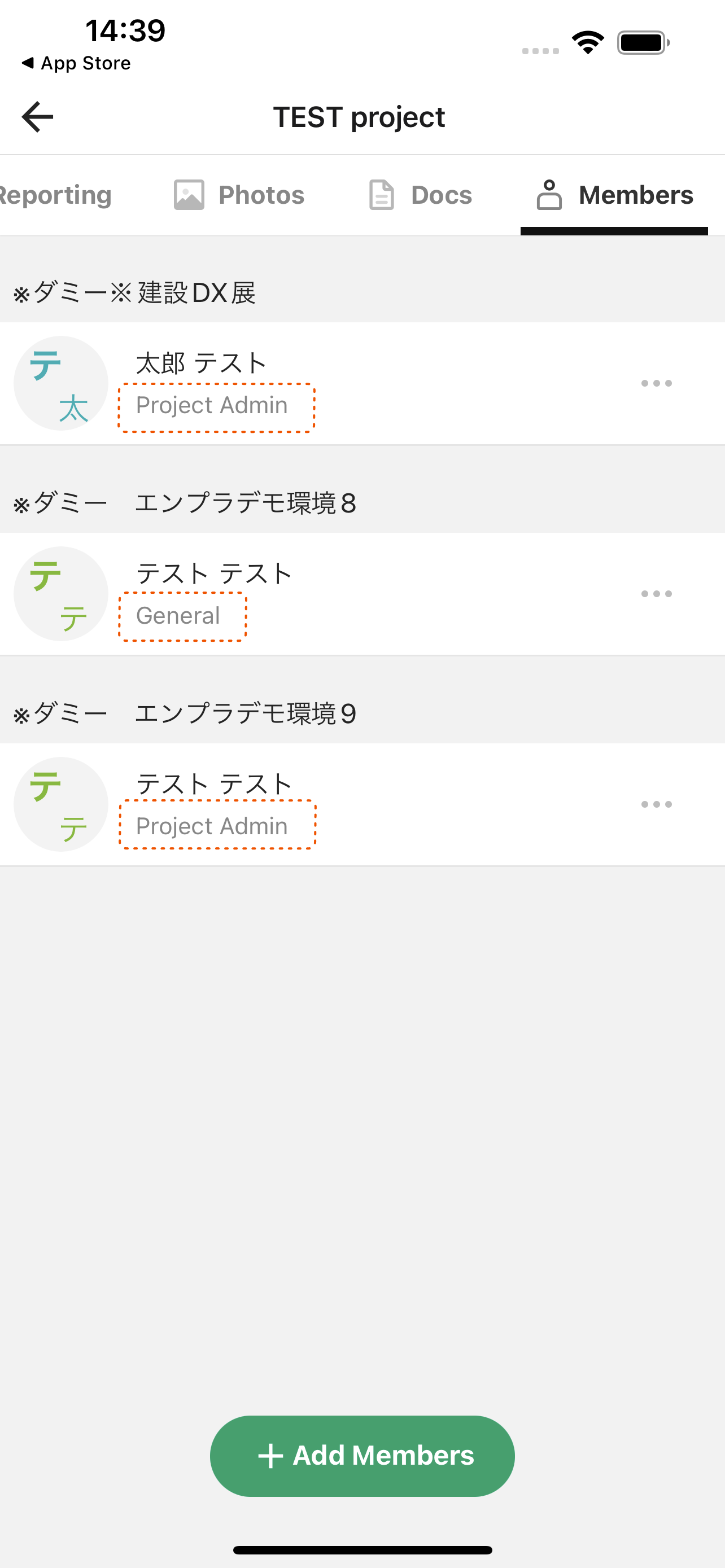Tap the battery indicator in the status bar
Screen dimensions: 725x1568
tap(642, 41)
